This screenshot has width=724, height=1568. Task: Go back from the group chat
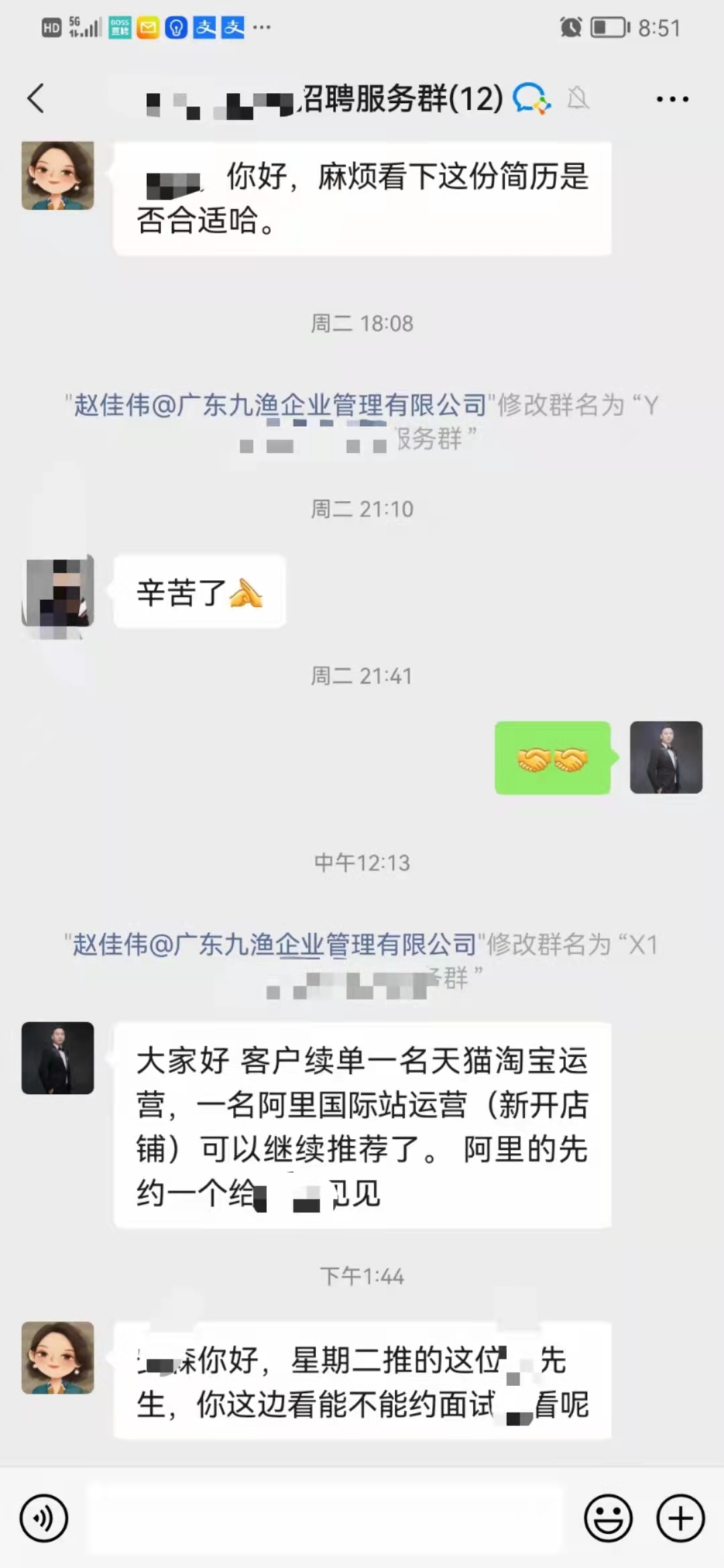pyautogui.click(x=36, y=99)
